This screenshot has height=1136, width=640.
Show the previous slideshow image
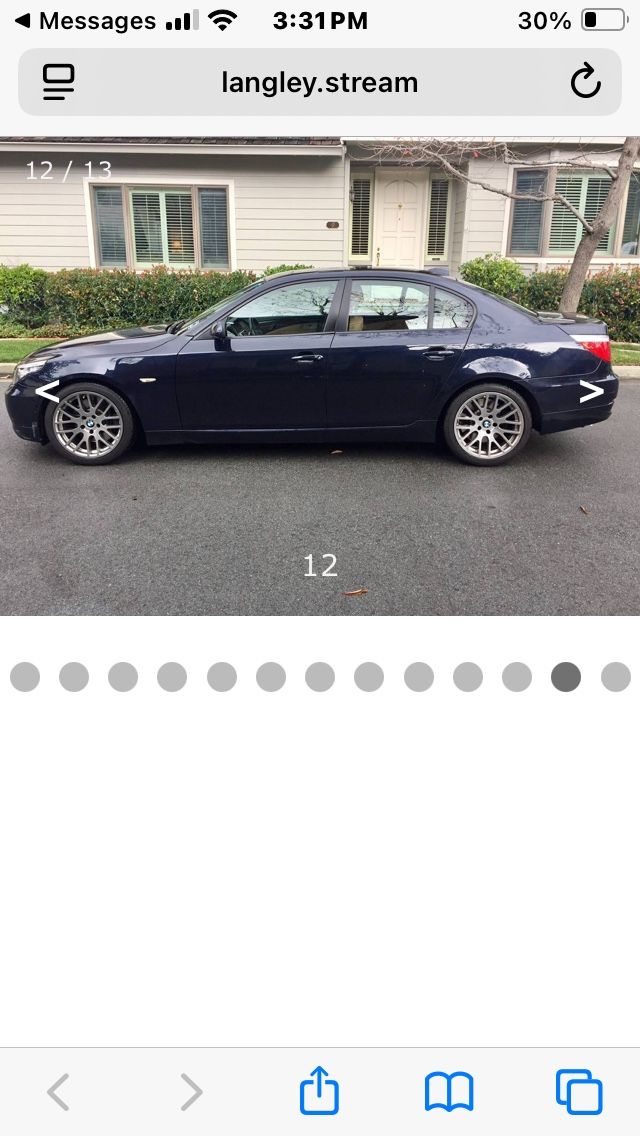(47, 392)
